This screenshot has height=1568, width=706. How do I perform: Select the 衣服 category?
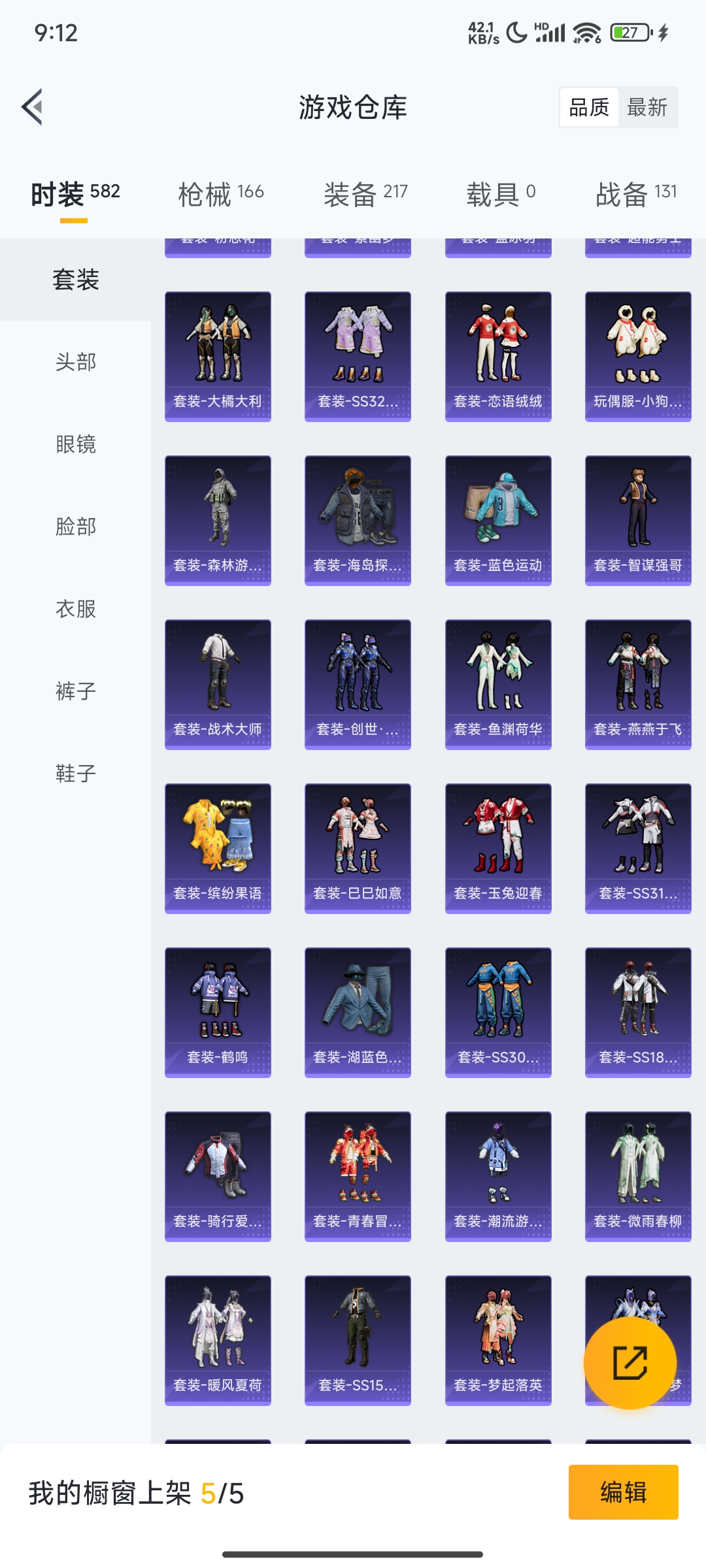(x=76, y=609)
